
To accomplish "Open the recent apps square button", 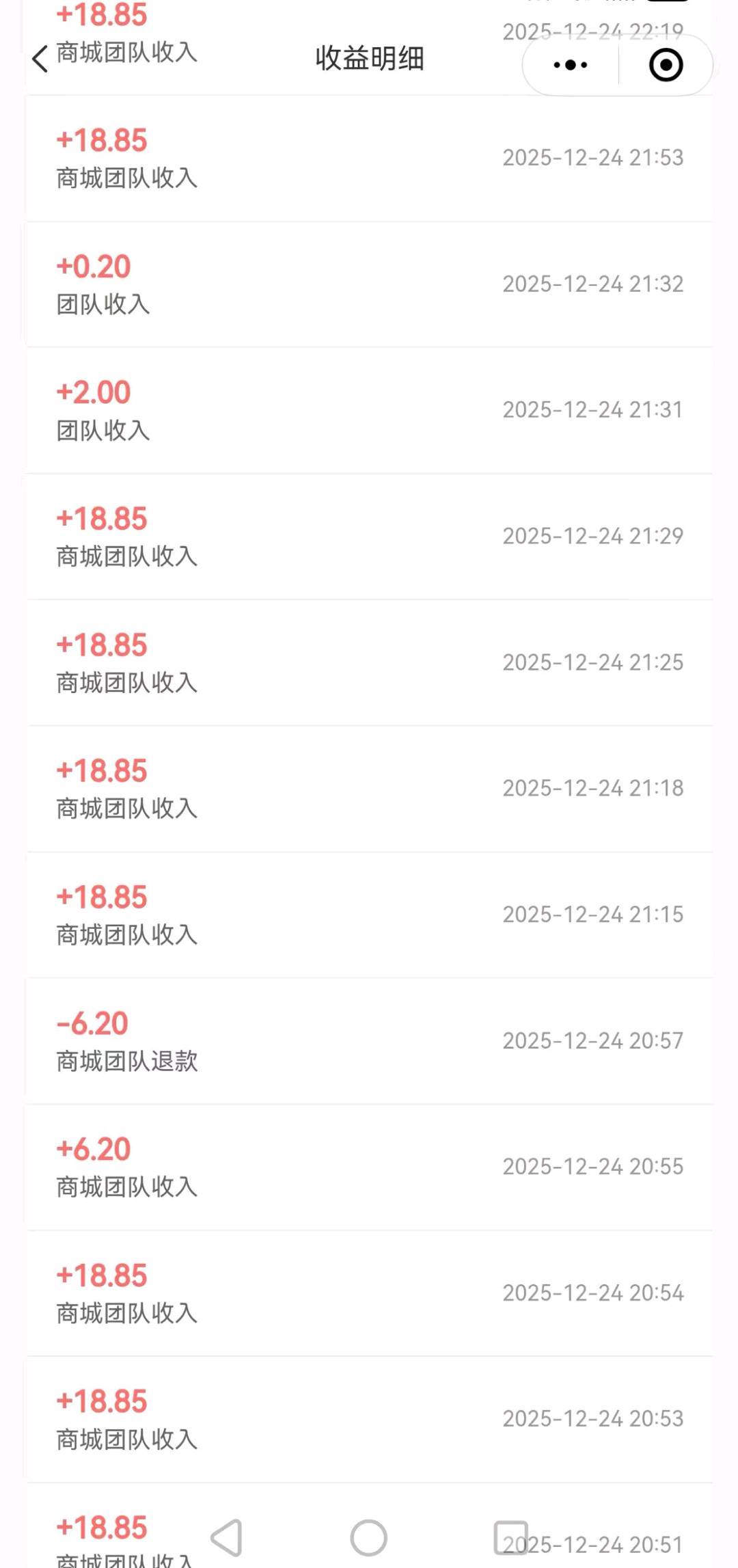I will tap(510, 1537).
